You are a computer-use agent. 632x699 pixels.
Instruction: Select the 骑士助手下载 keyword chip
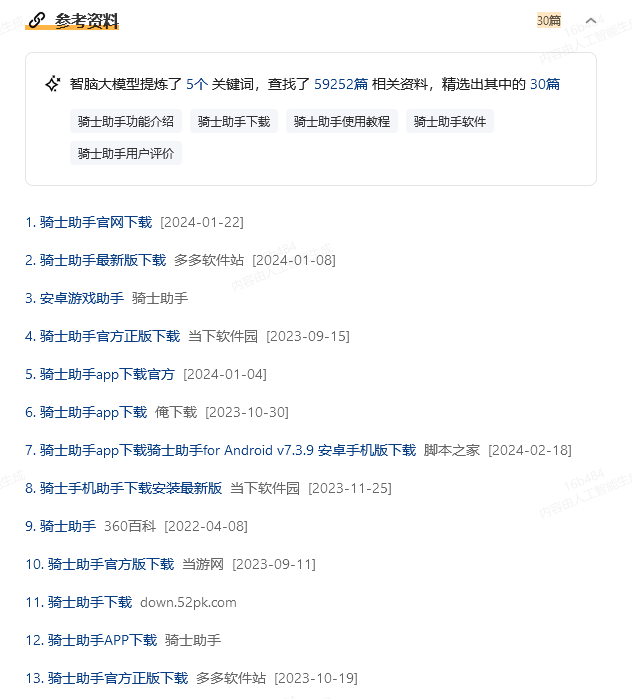click(234, 122)
